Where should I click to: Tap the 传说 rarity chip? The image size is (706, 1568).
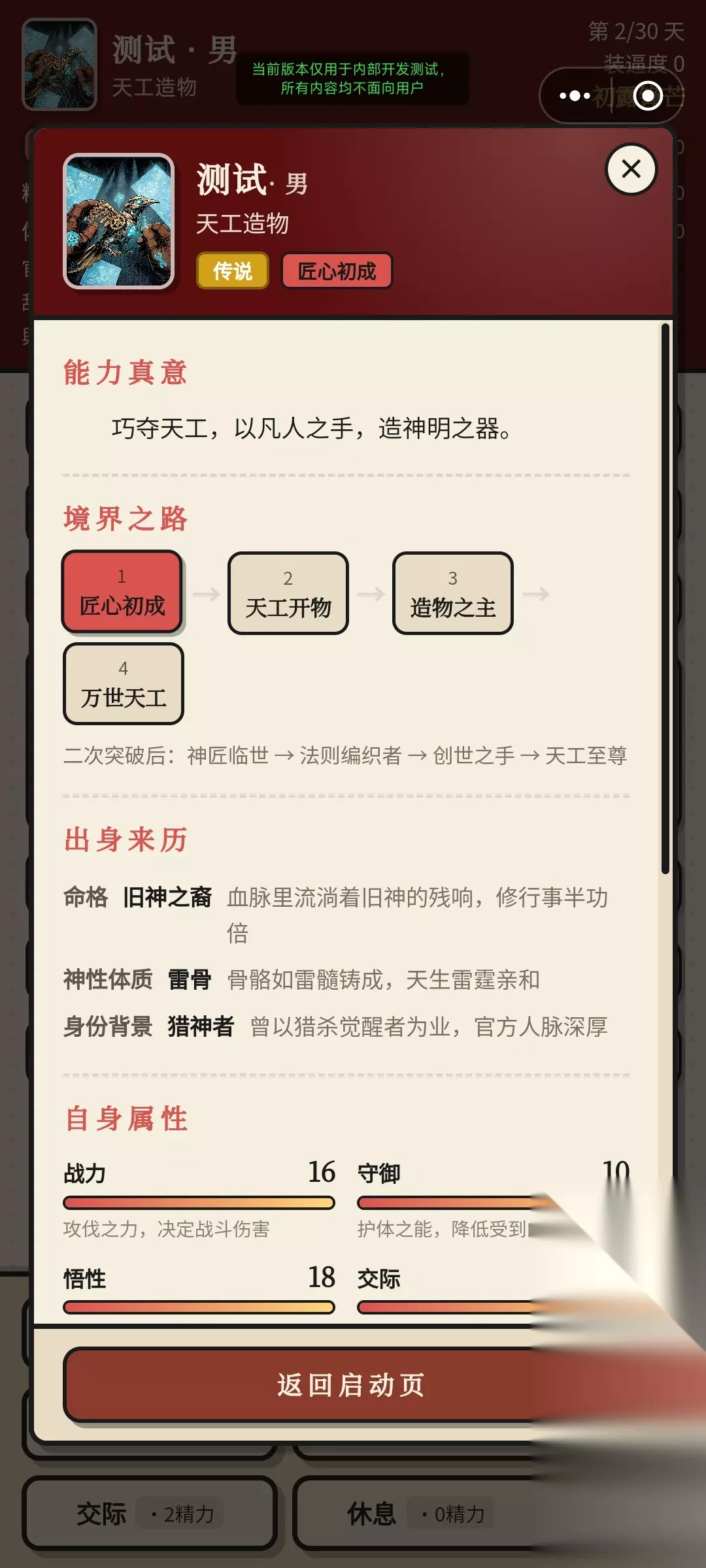[x=232, y=270]
